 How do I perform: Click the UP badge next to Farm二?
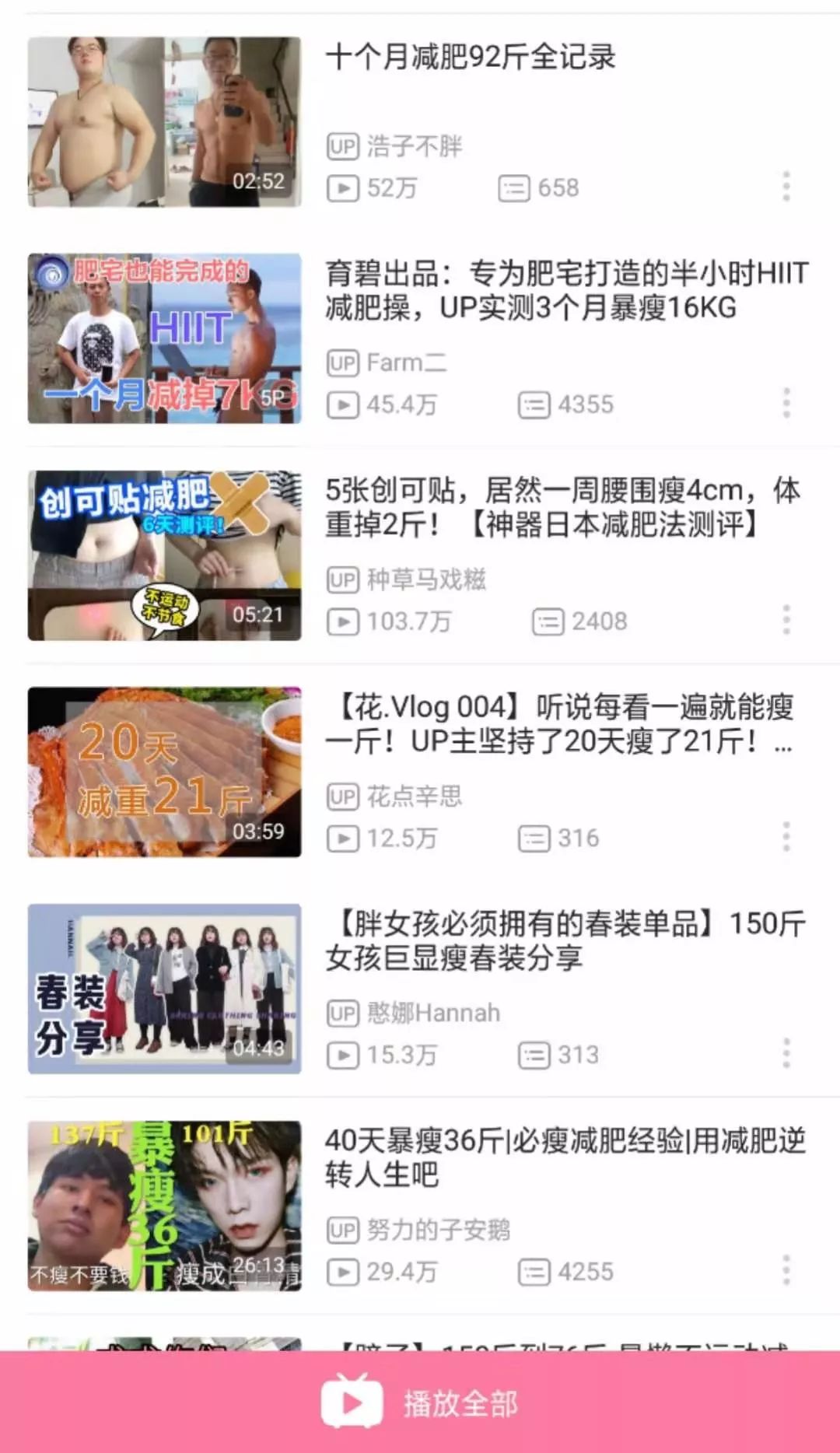point(342,362)
